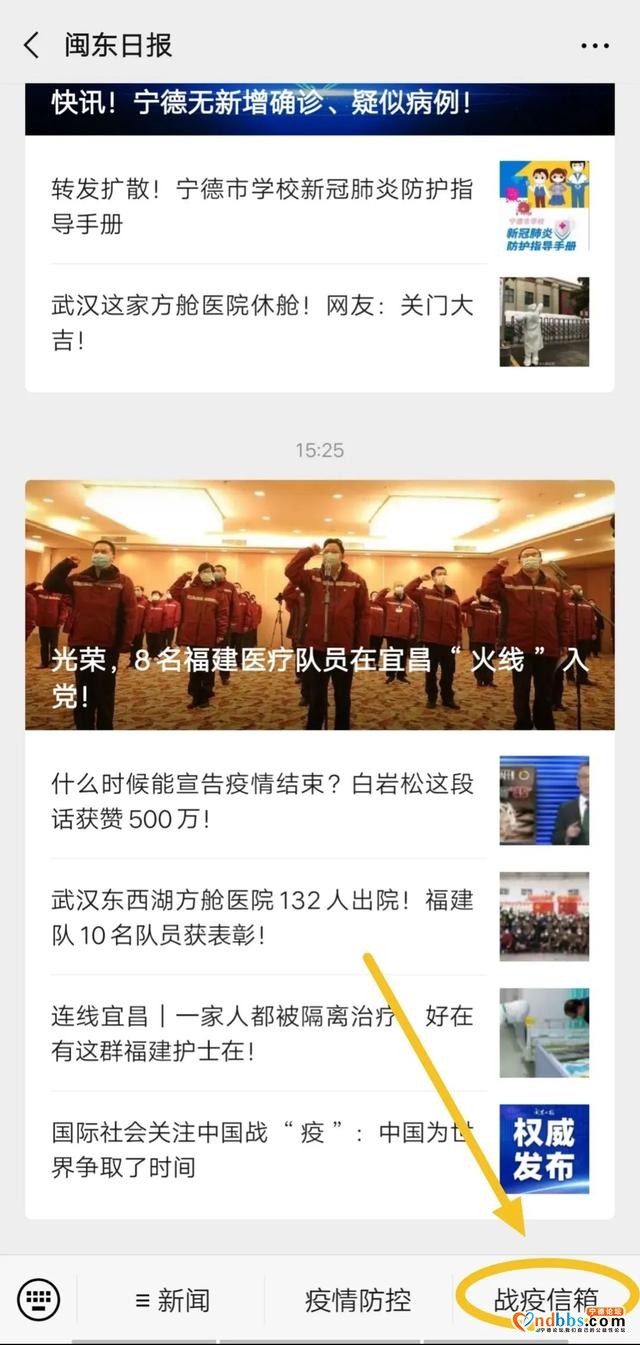Open 白岩松这段话获赞500万 article

pos(264,801)
